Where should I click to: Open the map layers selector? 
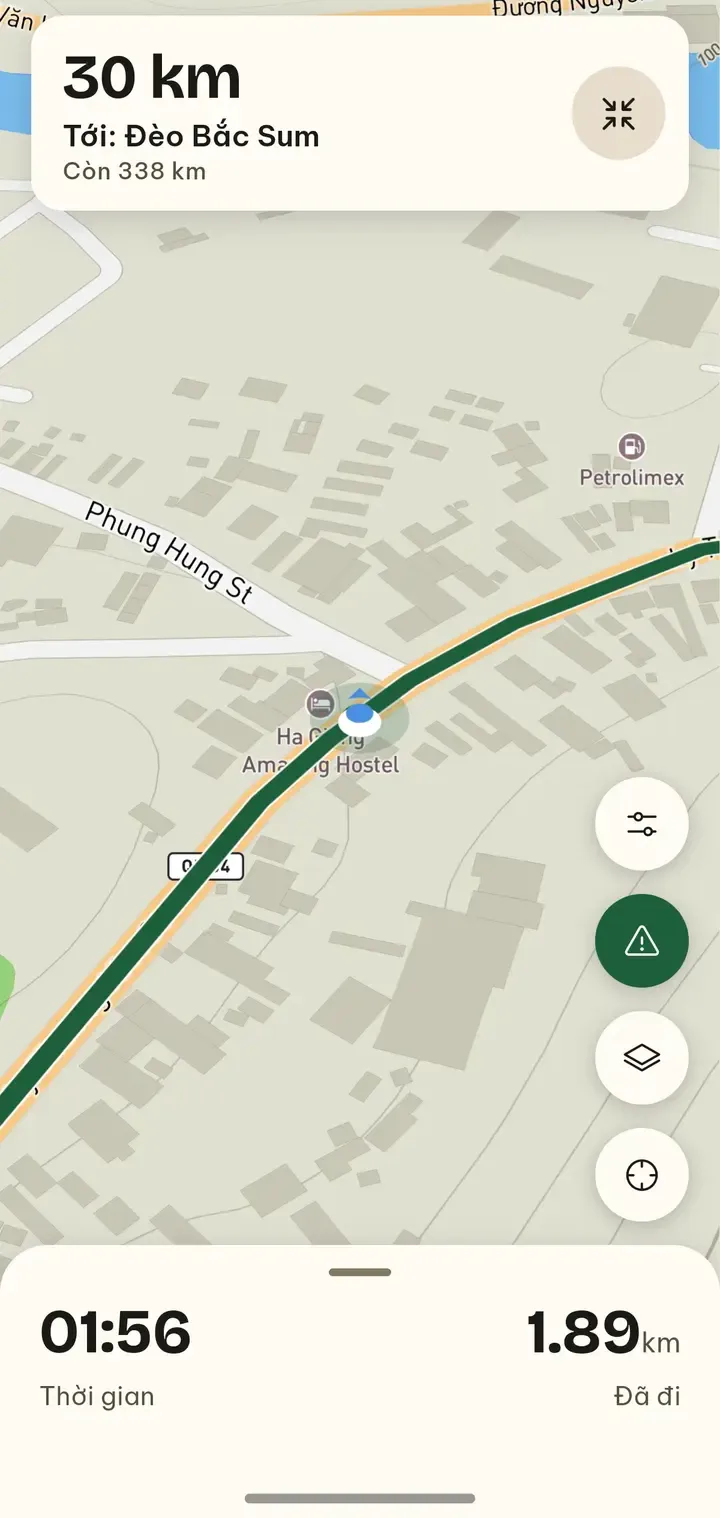click(x=641, y=1058)
